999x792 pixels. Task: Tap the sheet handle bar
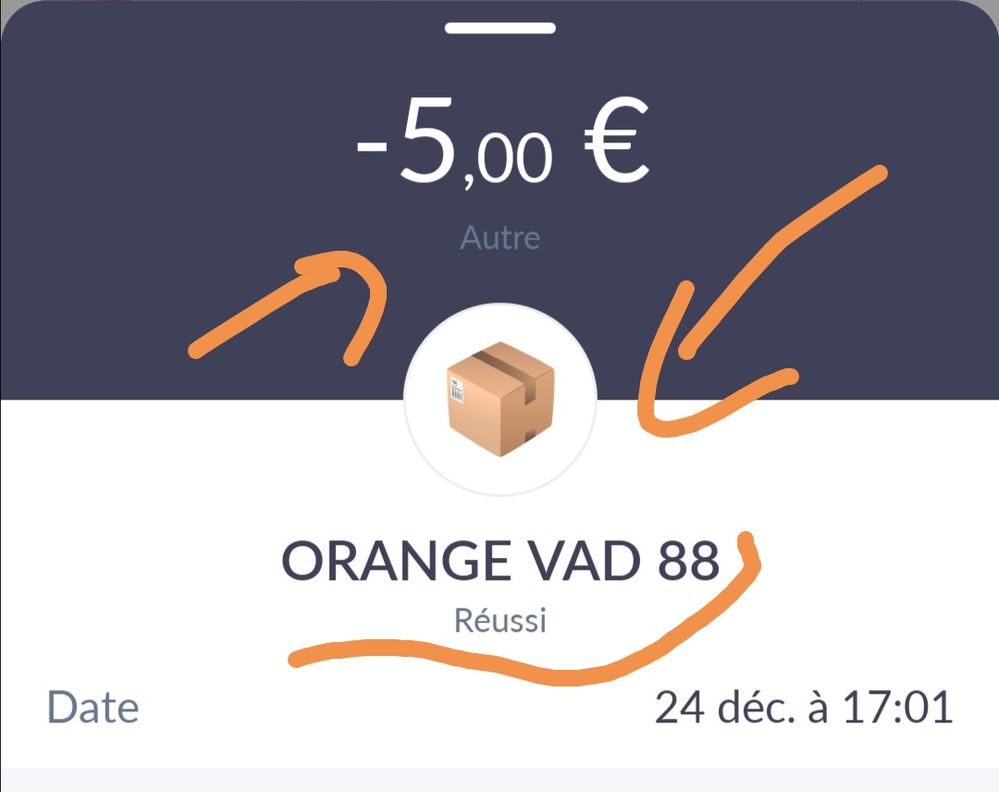(500, 27)
